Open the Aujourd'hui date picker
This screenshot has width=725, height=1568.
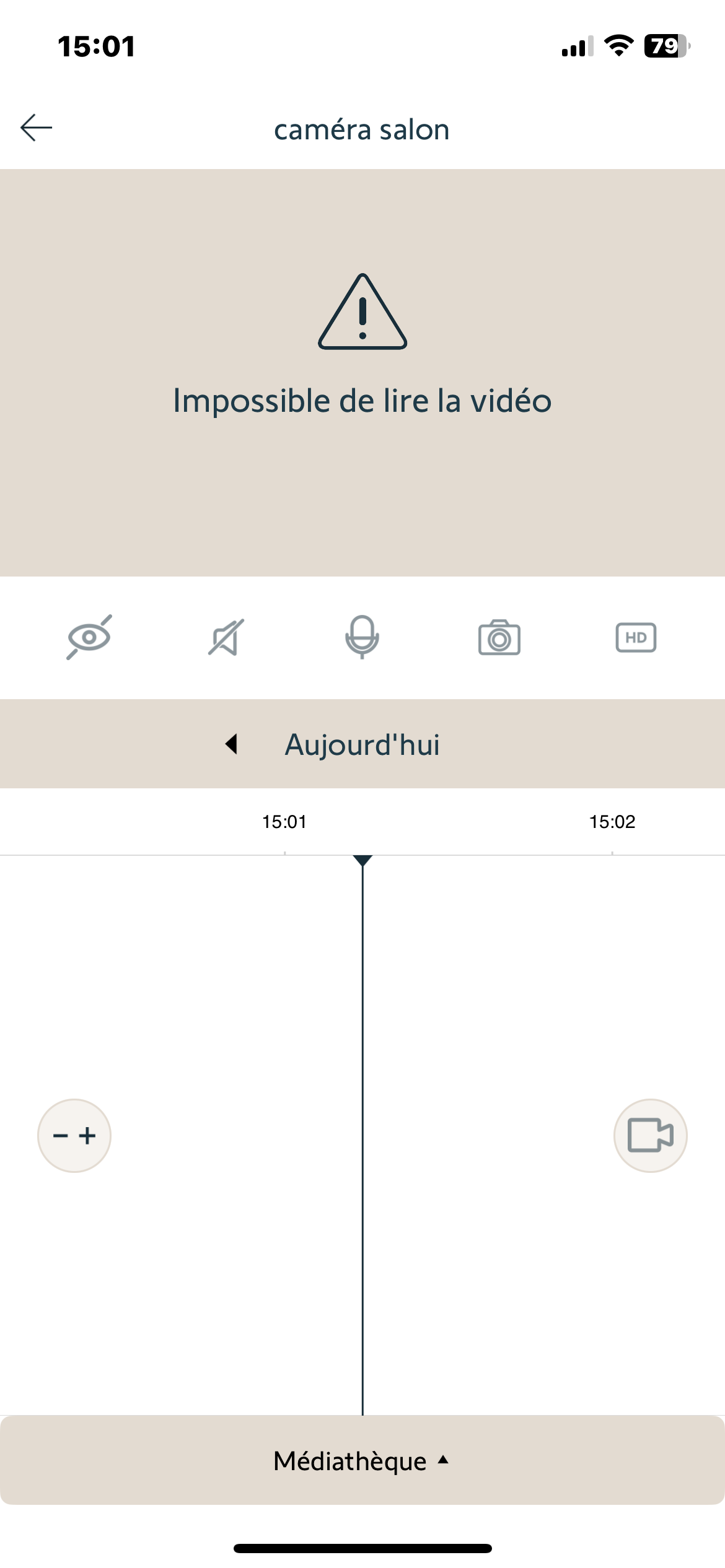click(x=362, y=744)
